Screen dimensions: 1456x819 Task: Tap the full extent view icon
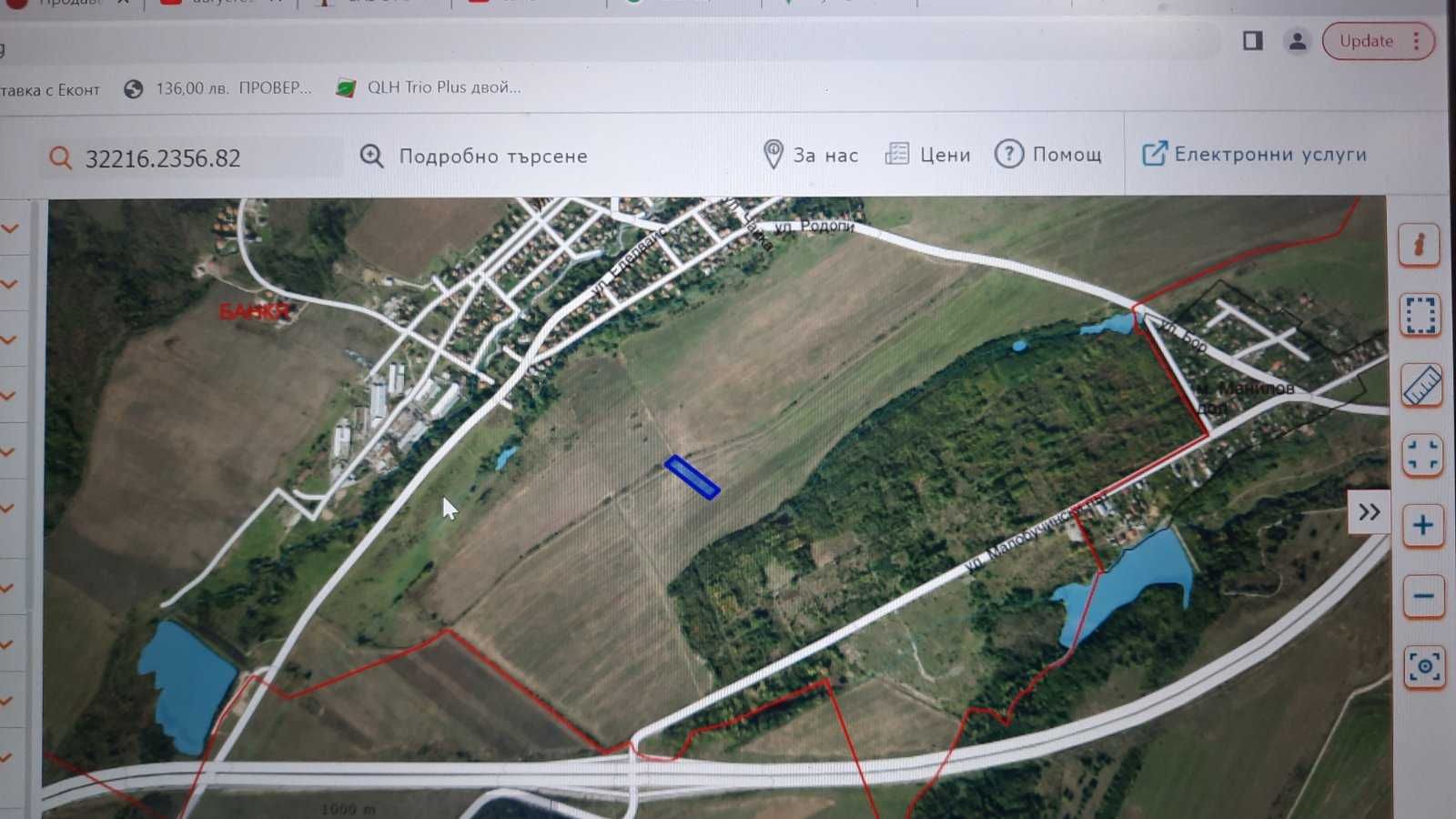point(1421,455)
